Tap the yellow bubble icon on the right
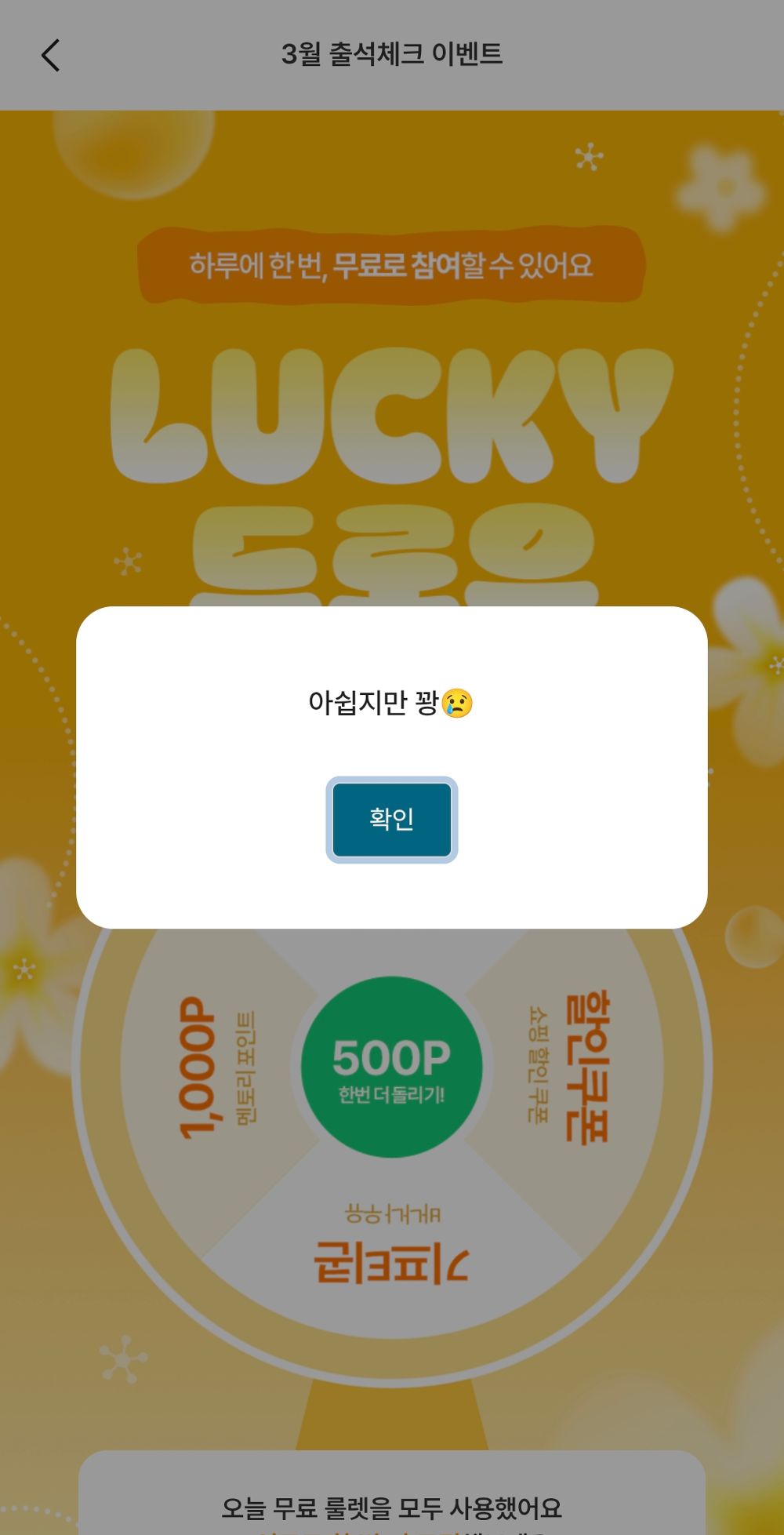 pos(751,937)
